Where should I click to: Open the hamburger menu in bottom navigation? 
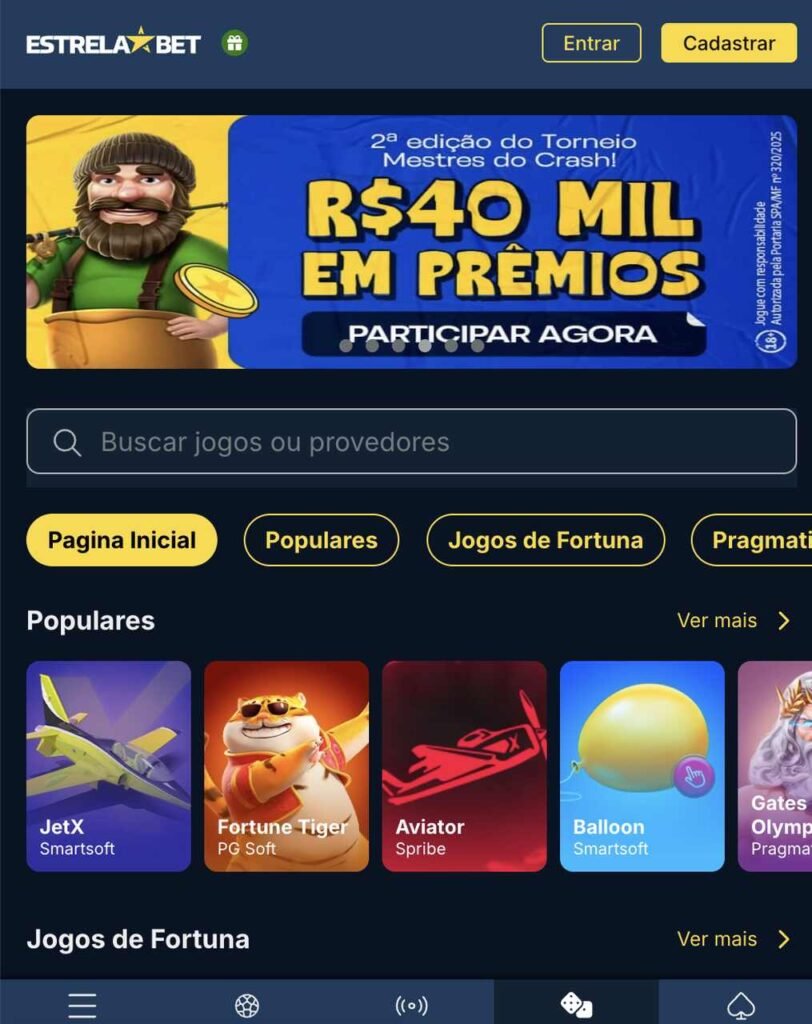[82, 1006]
